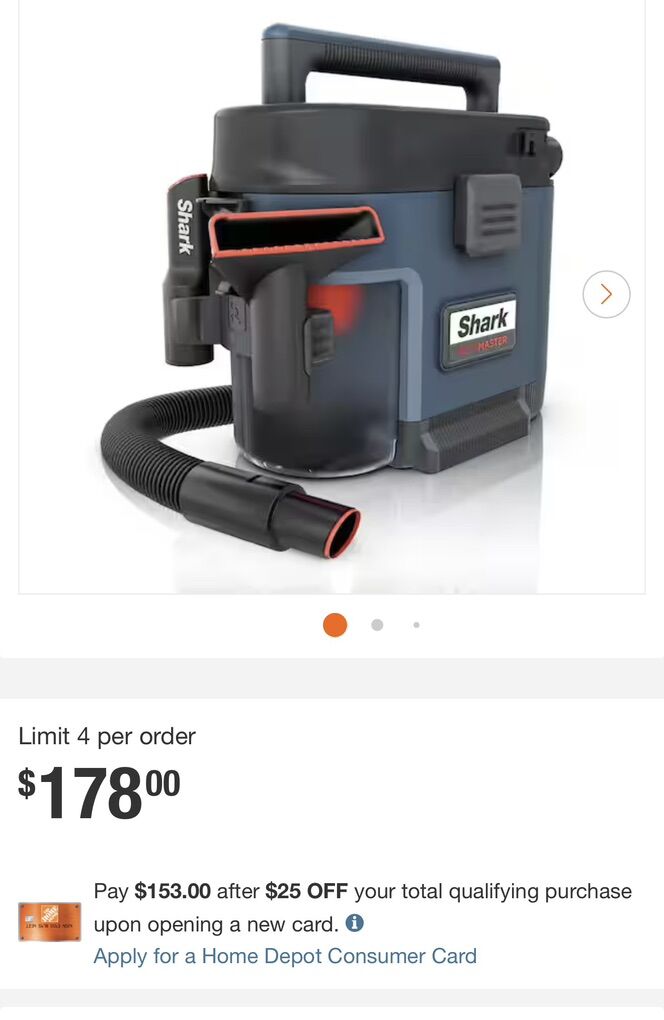
Task: Apply for a Home Depot Consumer Card
Action: point(285,956)
